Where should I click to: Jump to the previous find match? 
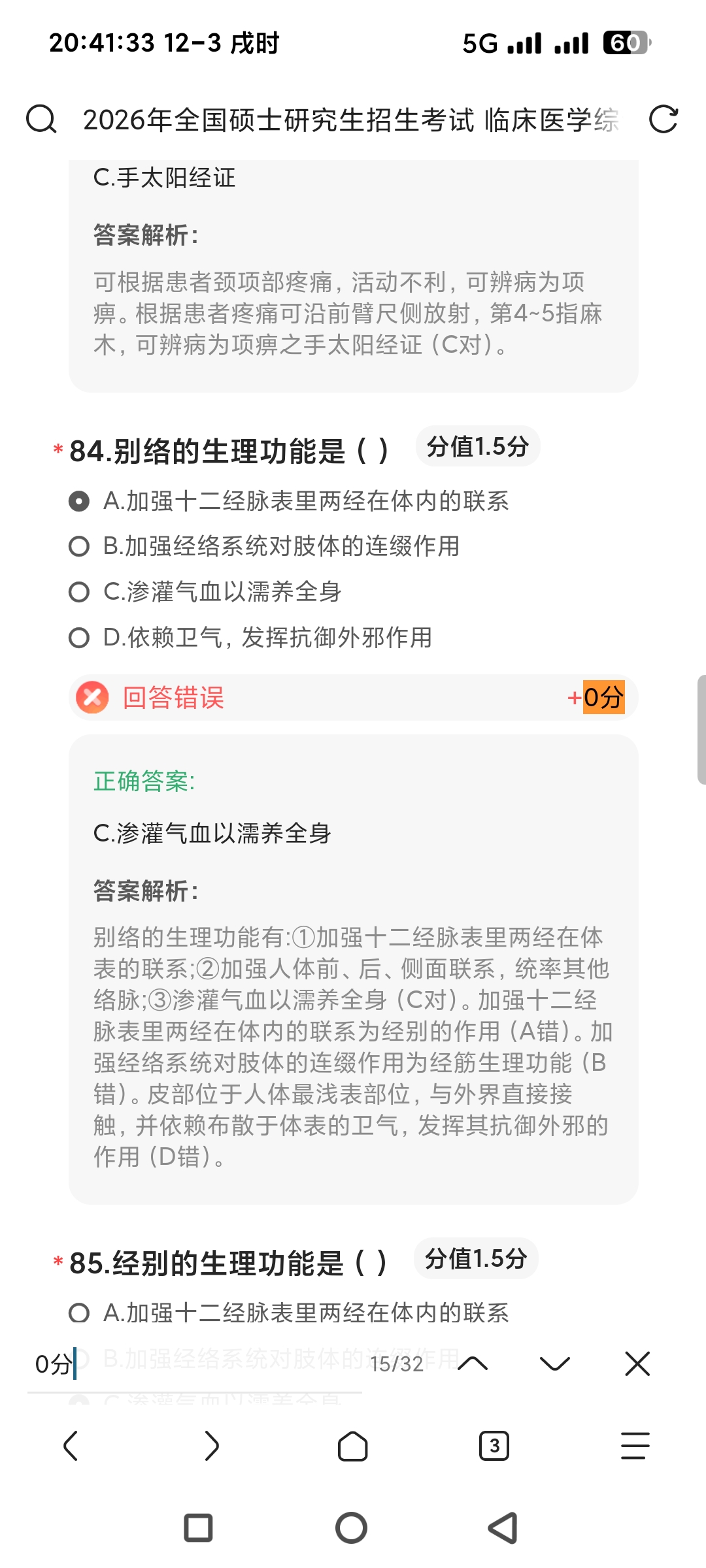(473, 1364)
